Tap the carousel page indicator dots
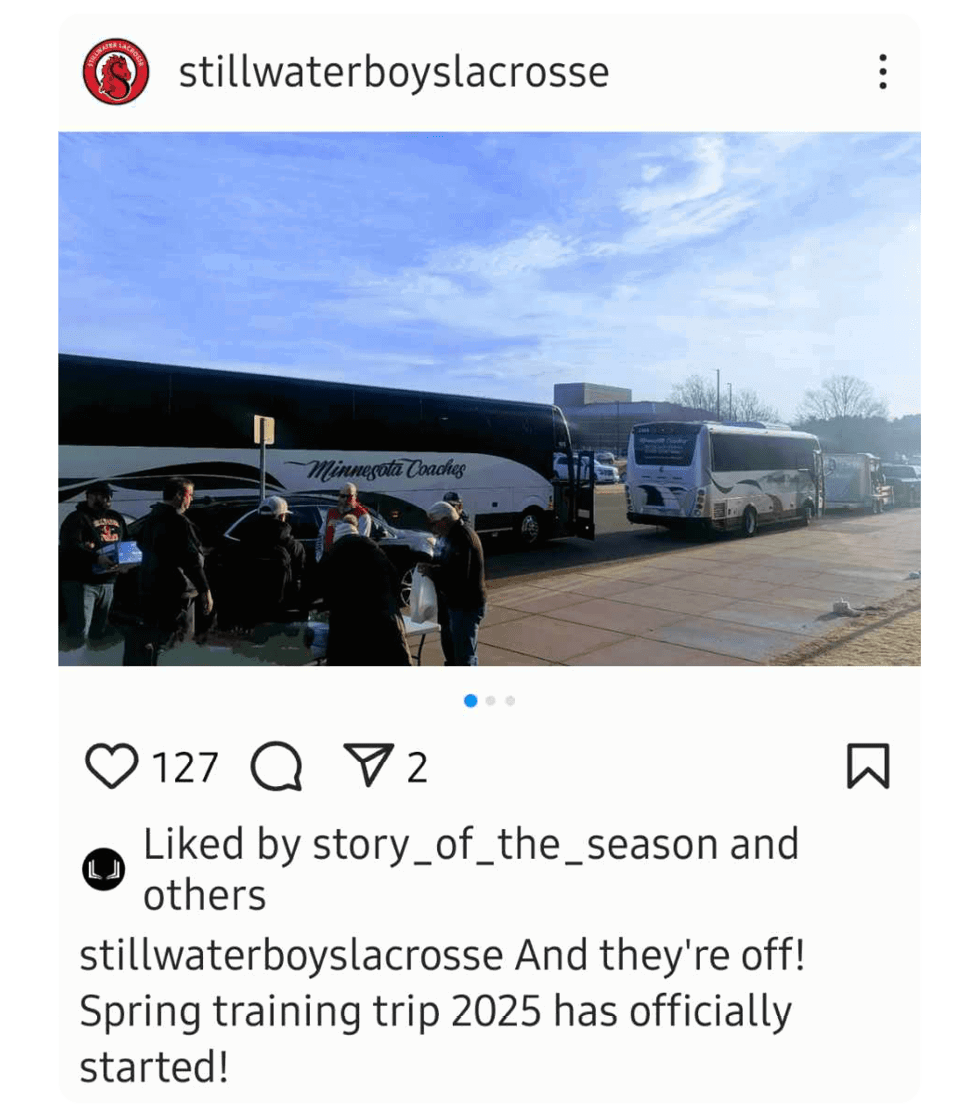This screenshot has width=980, height=1115. (490, 701)
